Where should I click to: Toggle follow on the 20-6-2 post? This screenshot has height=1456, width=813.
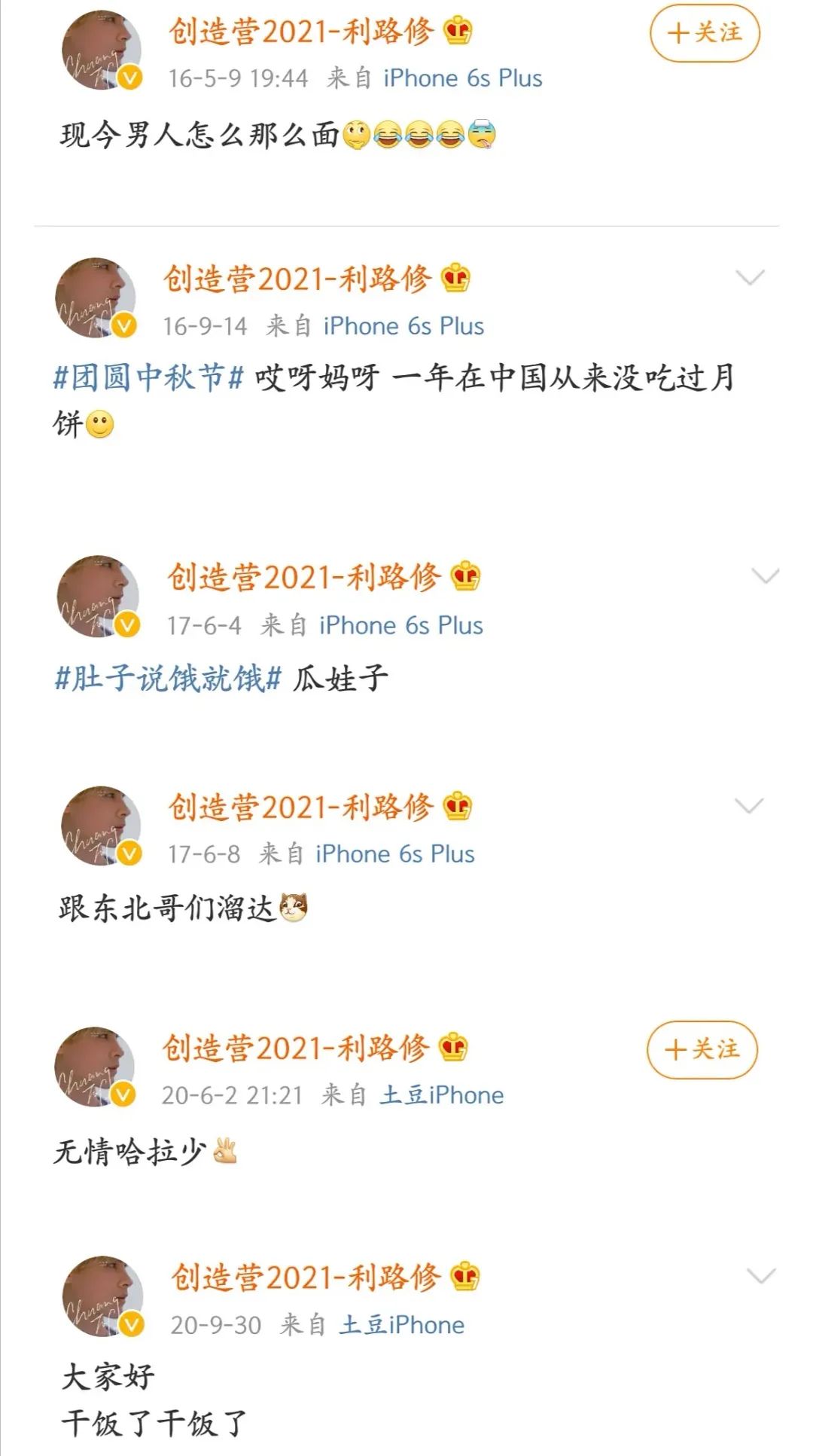pyautogui.click(x=703, y=1049)
